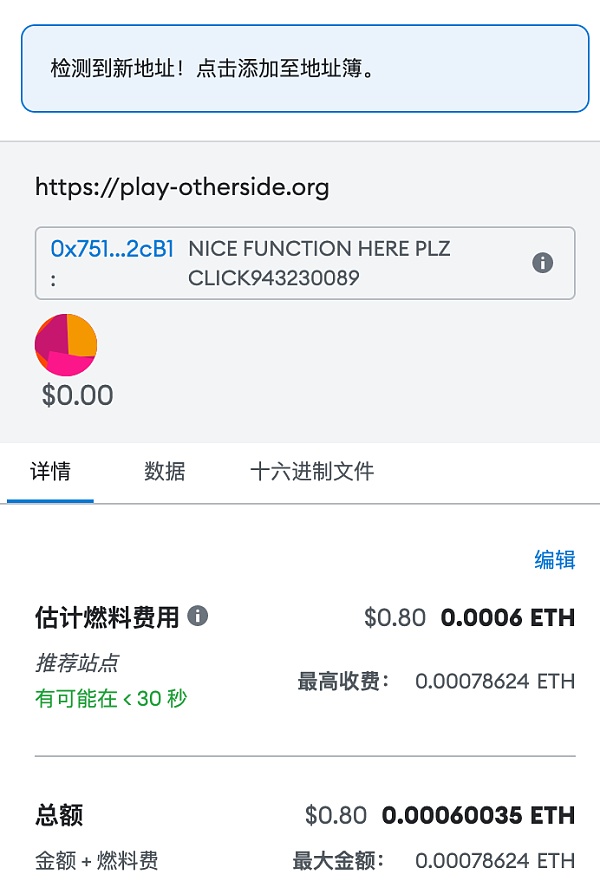
Task: Show function info icon in contract box
Action: click(x=543, y=263)
